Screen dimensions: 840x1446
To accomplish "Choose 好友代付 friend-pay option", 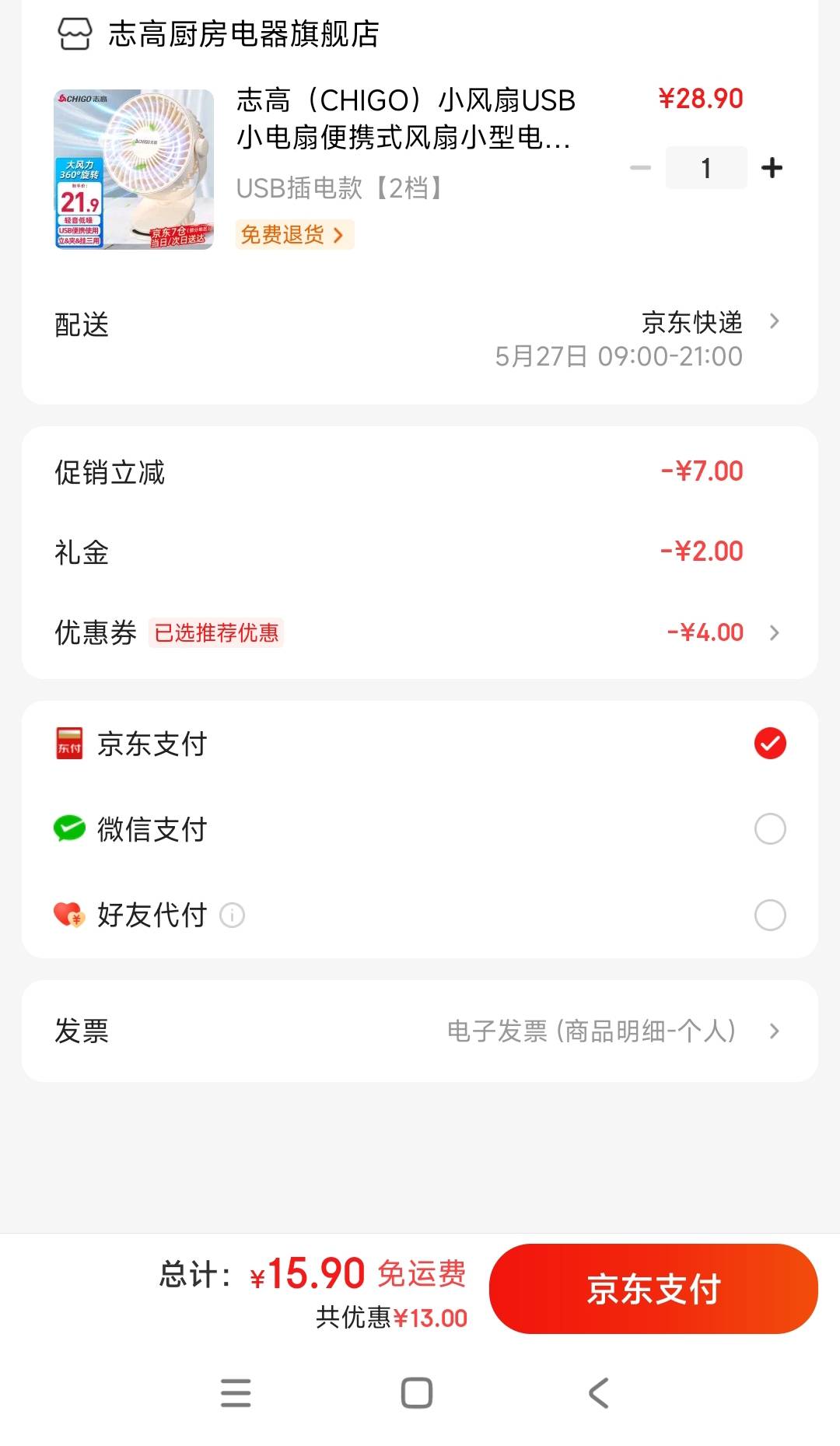I will (770, 915).
